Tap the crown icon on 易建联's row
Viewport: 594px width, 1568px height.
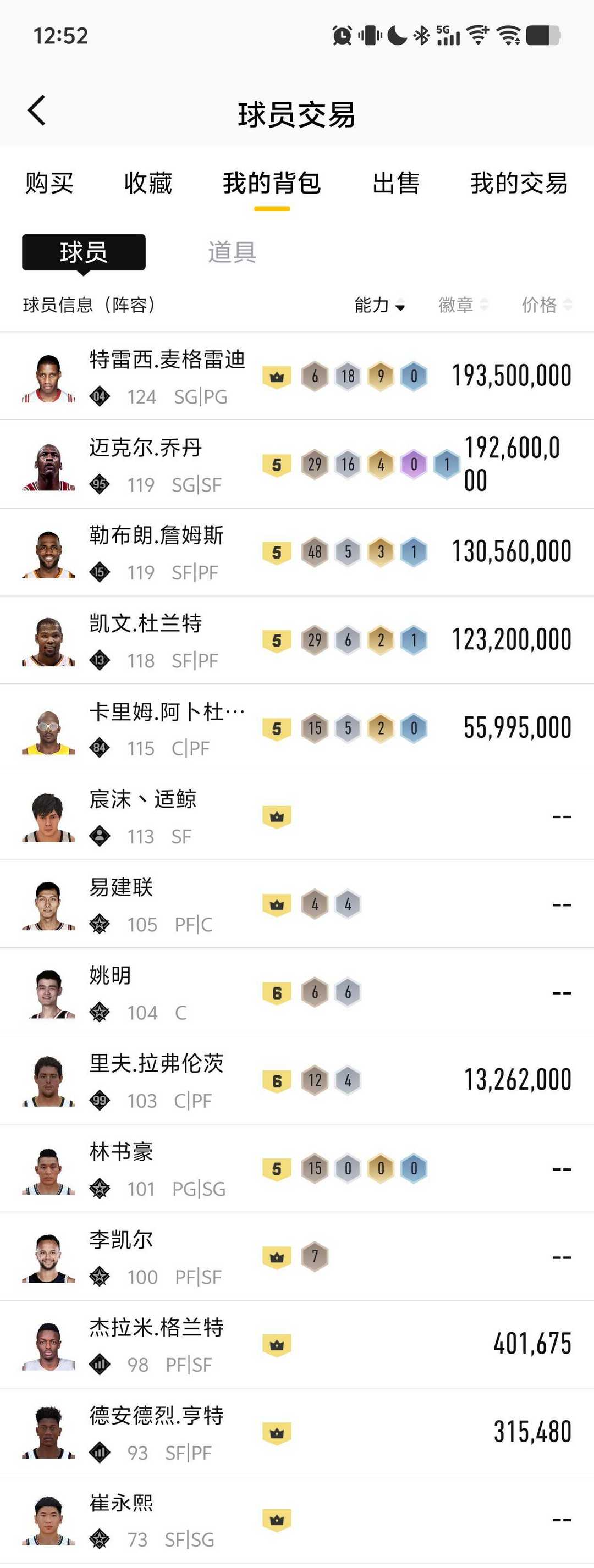277,904
